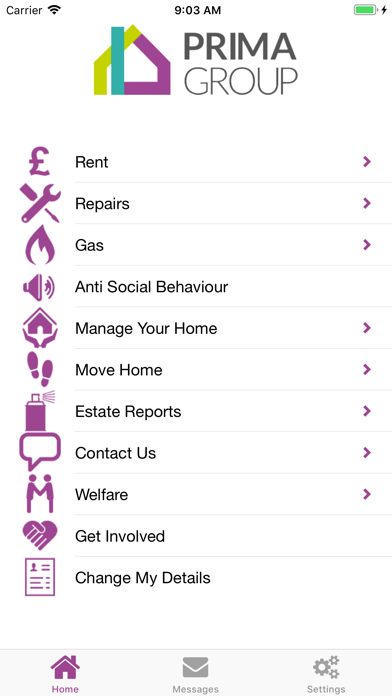Open the Rent section

click(196, 162)
